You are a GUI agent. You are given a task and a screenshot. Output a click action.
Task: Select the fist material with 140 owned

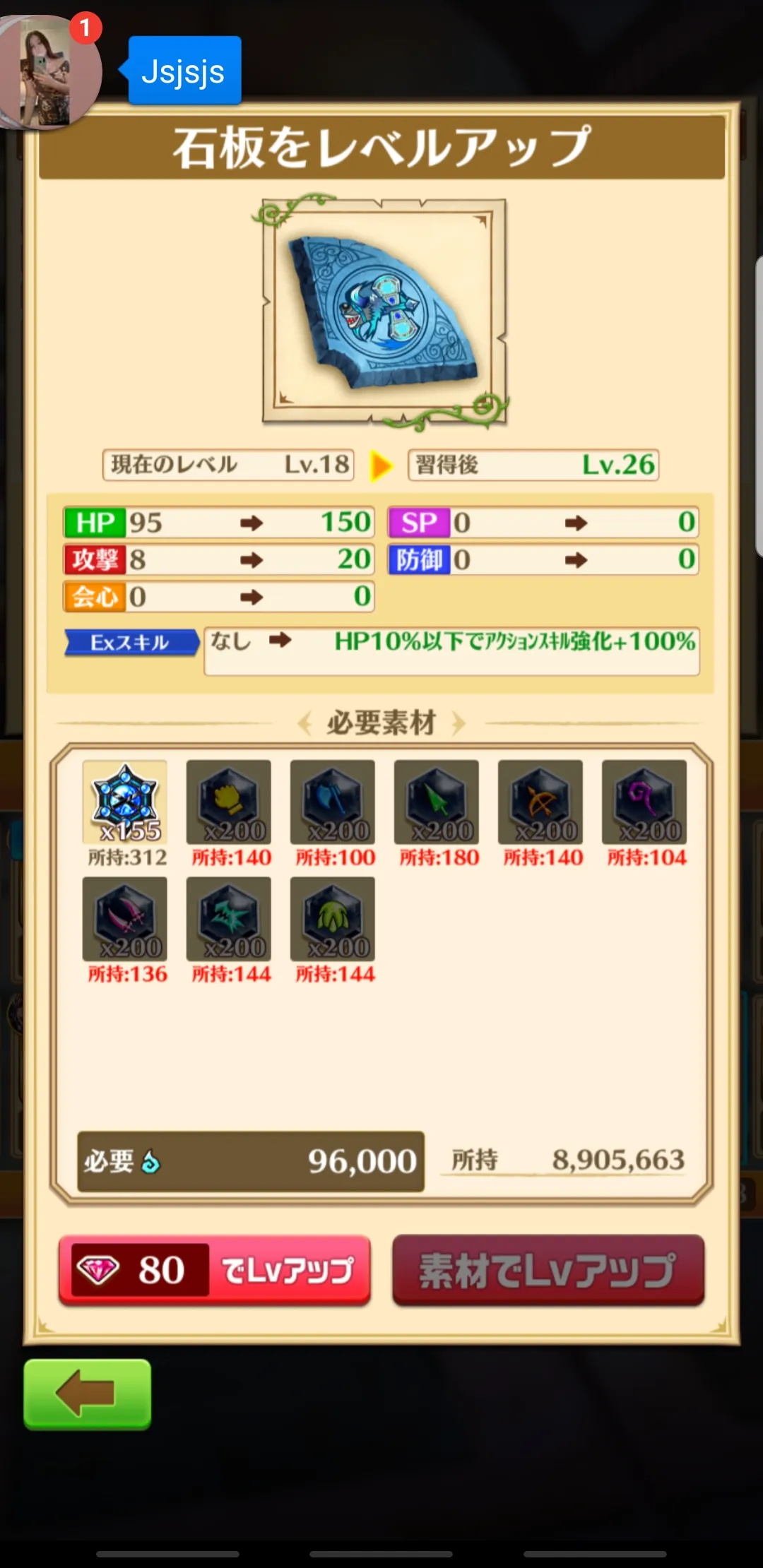(x=229, y=802)
